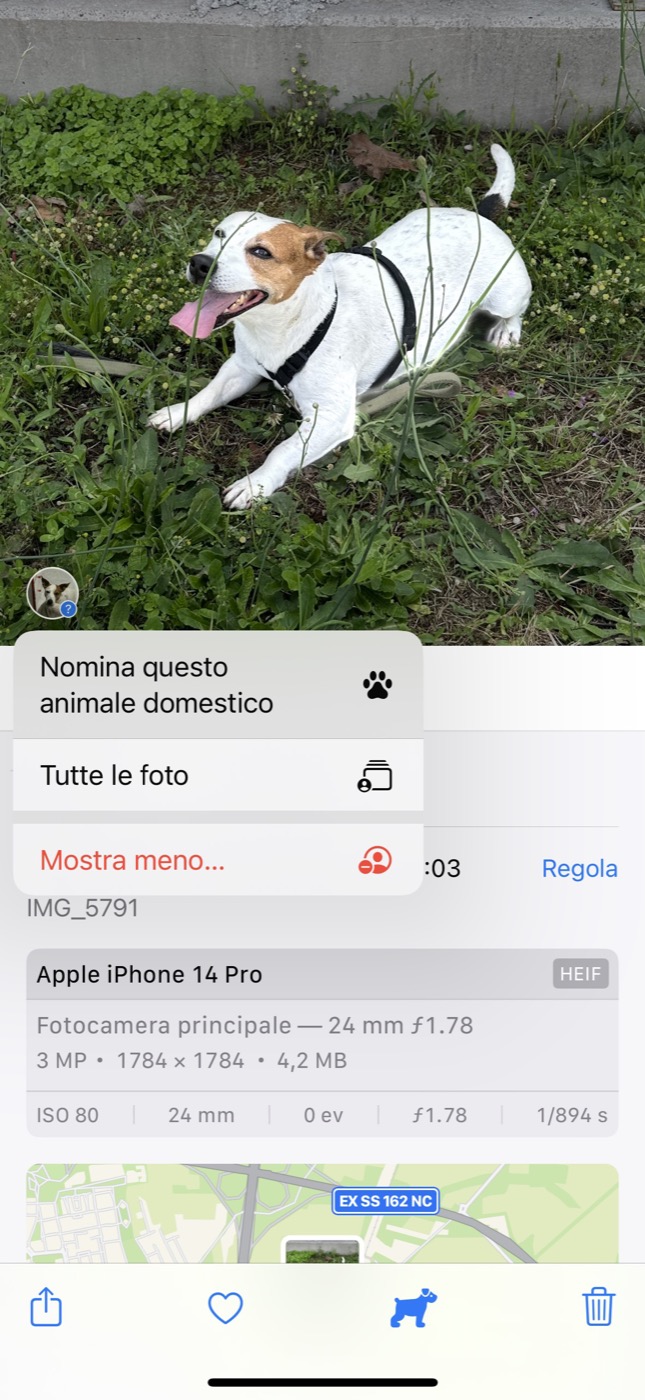Tap the dog info icon

tap(413, 1308)
